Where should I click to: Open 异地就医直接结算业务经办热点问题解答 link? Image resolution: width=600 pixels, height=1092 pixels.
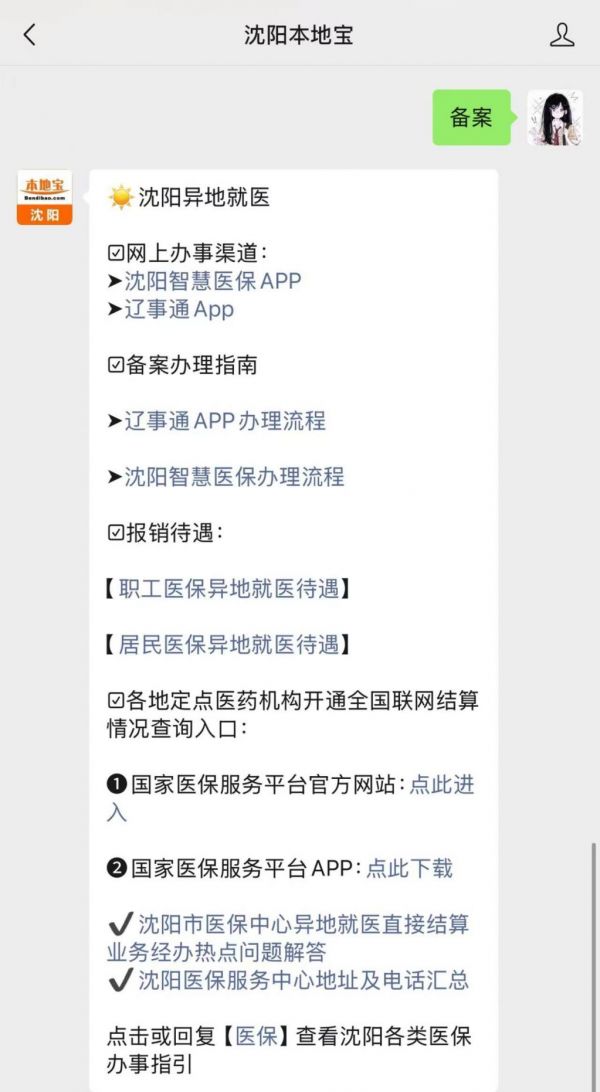(x=288, y=938)
